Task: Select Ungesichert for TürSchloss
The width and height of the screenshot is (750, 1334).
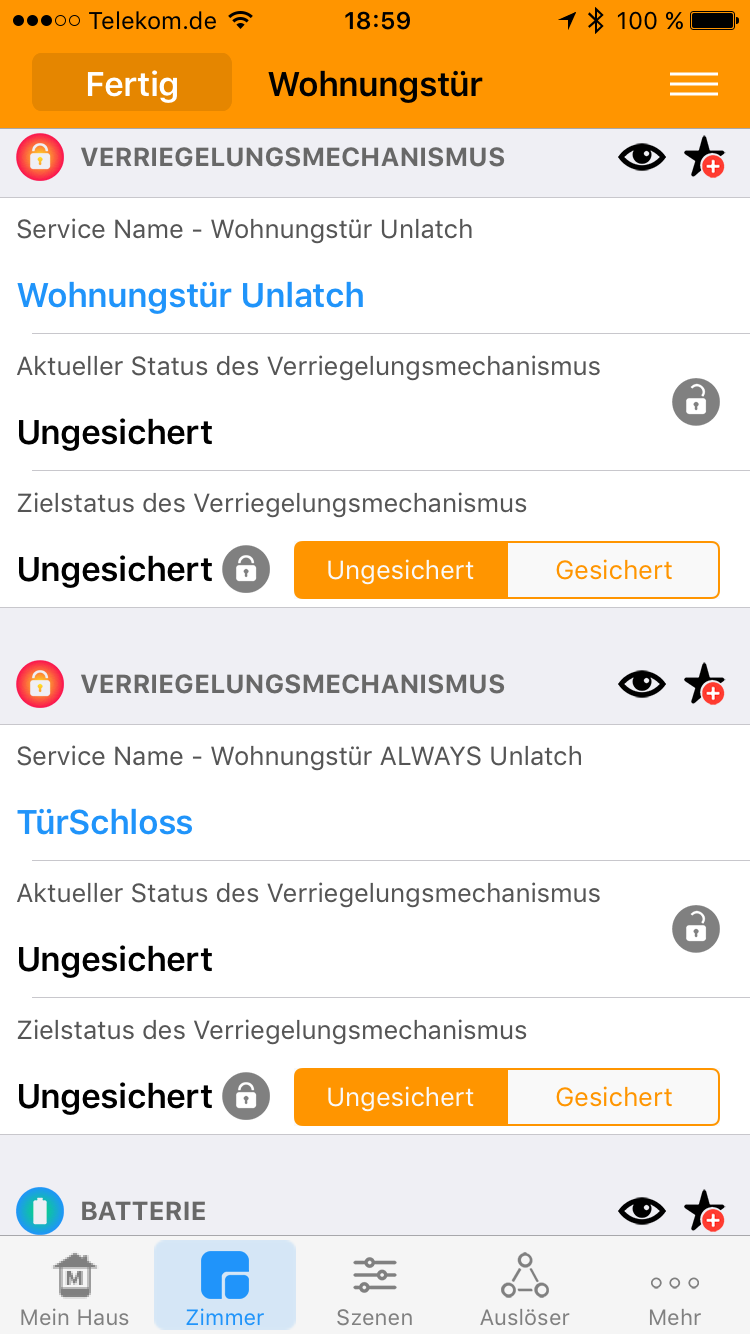Action: pos(401,1097)
